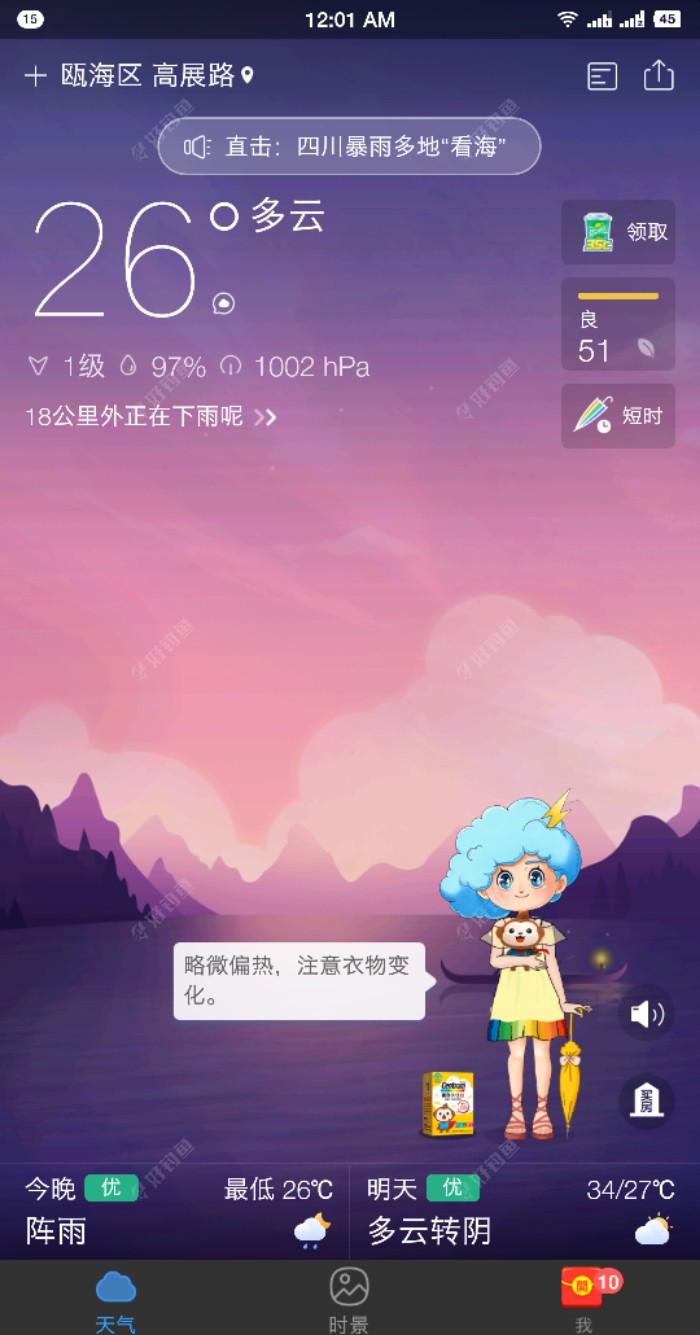View air quality index 良 51
The width and height of the screenshot is (700, 1335).
point(618,324)
